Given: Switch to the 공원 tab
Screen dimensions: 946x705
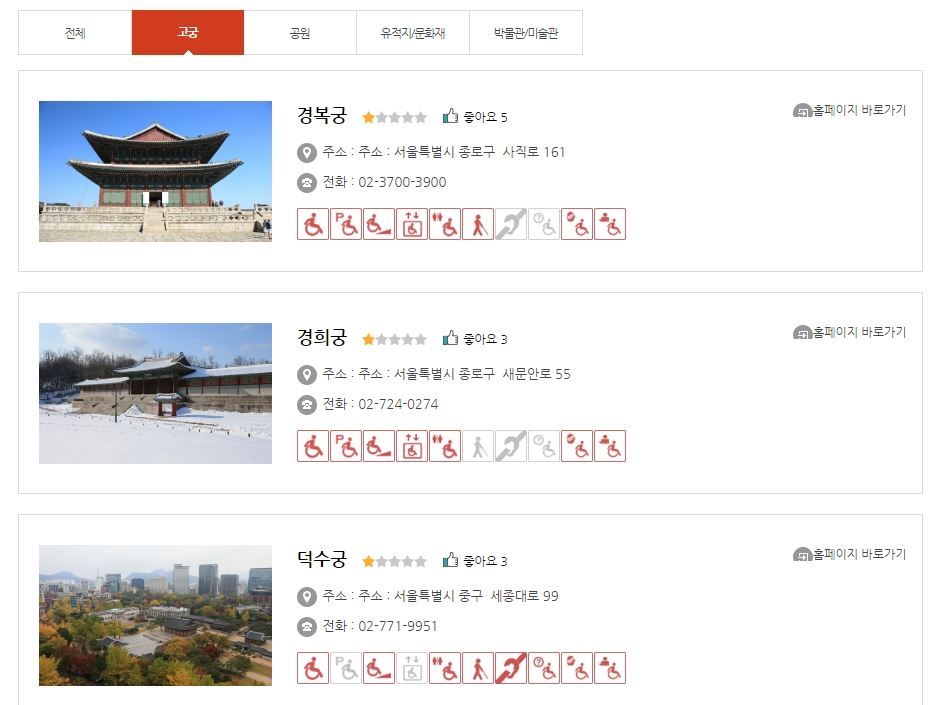Looking at the screenshot, I should pos(300,33).
